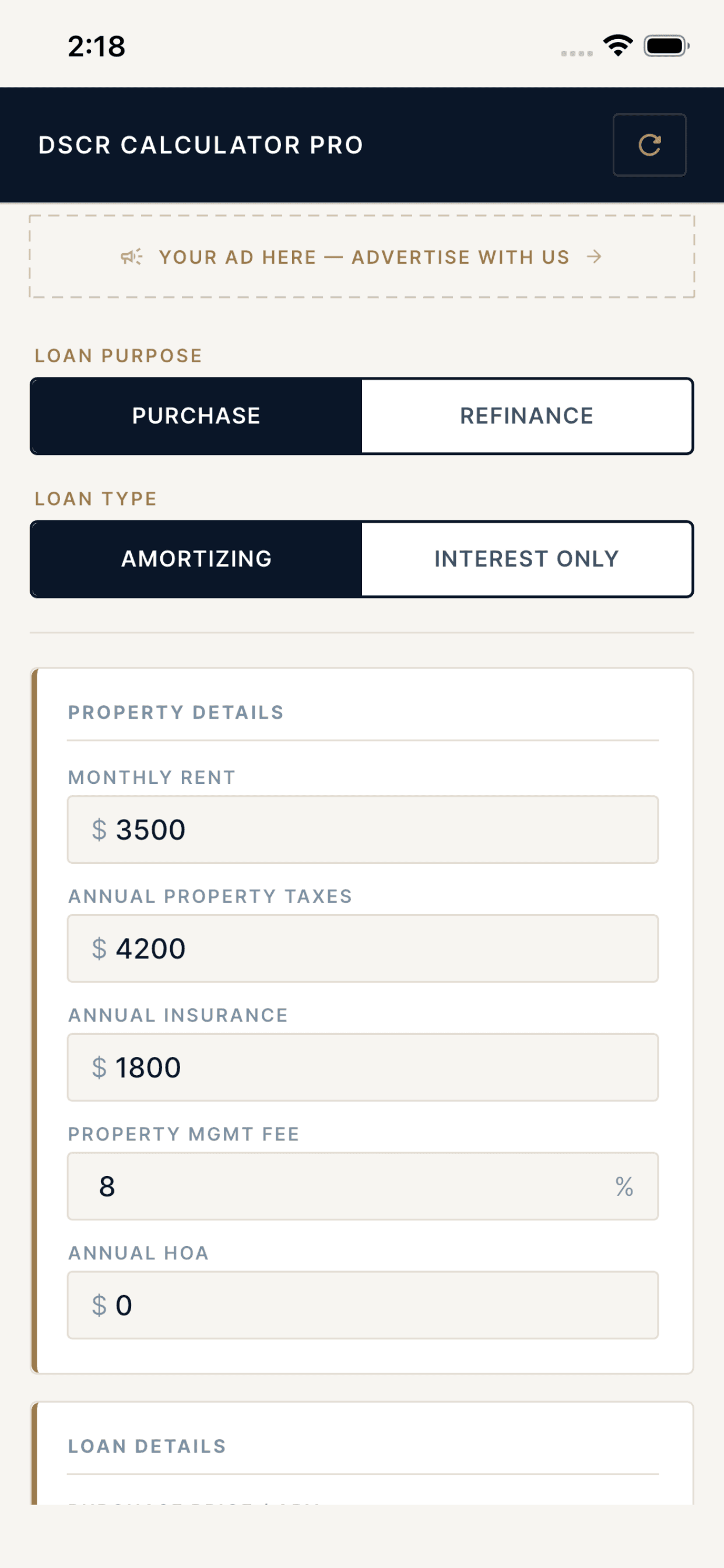The image size is (724, 1568).
Task: Switch loan purpose to Refinance
Action: click(527, 416)
